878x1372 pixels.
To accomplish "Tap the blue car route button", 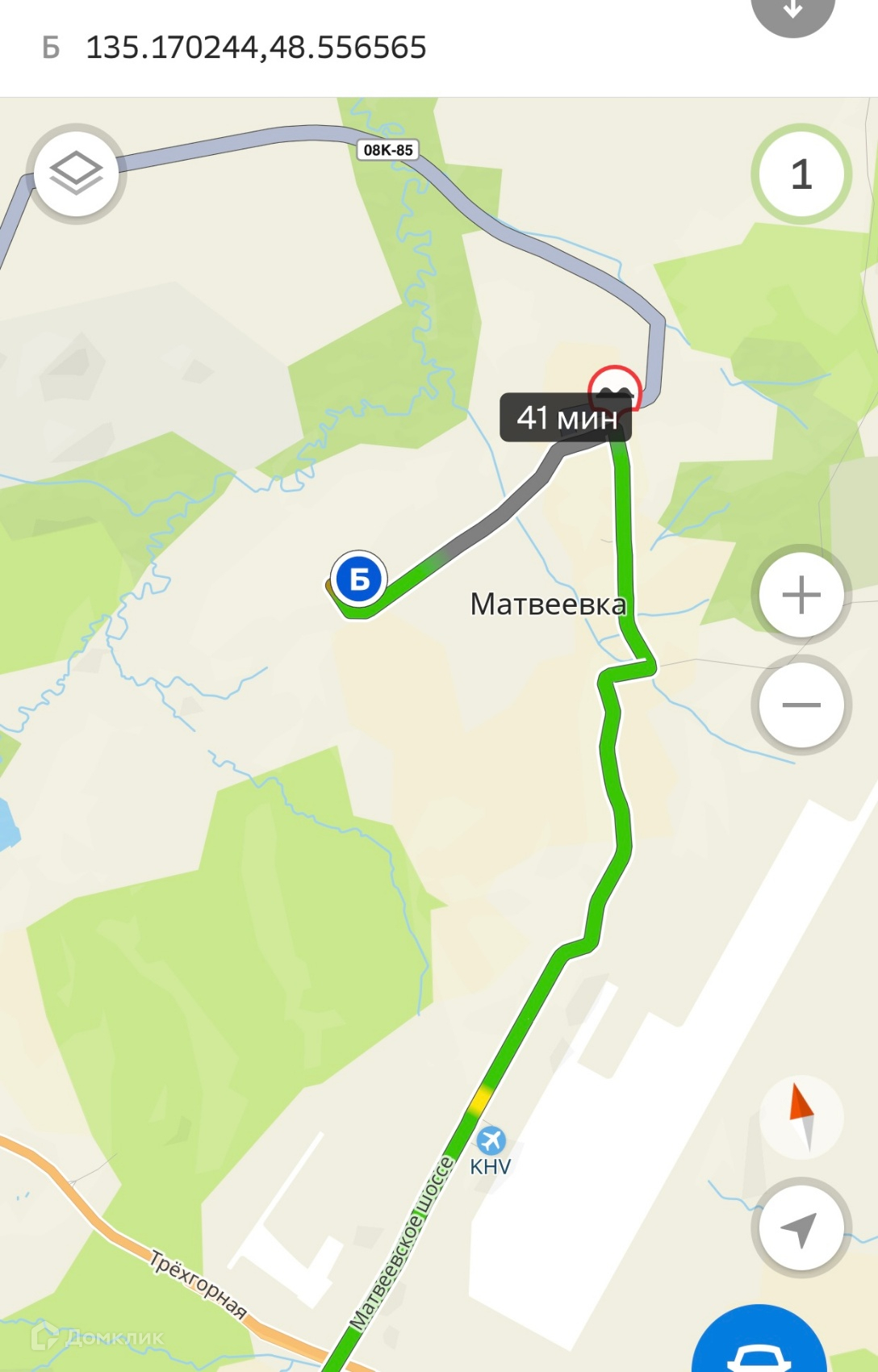I will (x=759, y=1340).
